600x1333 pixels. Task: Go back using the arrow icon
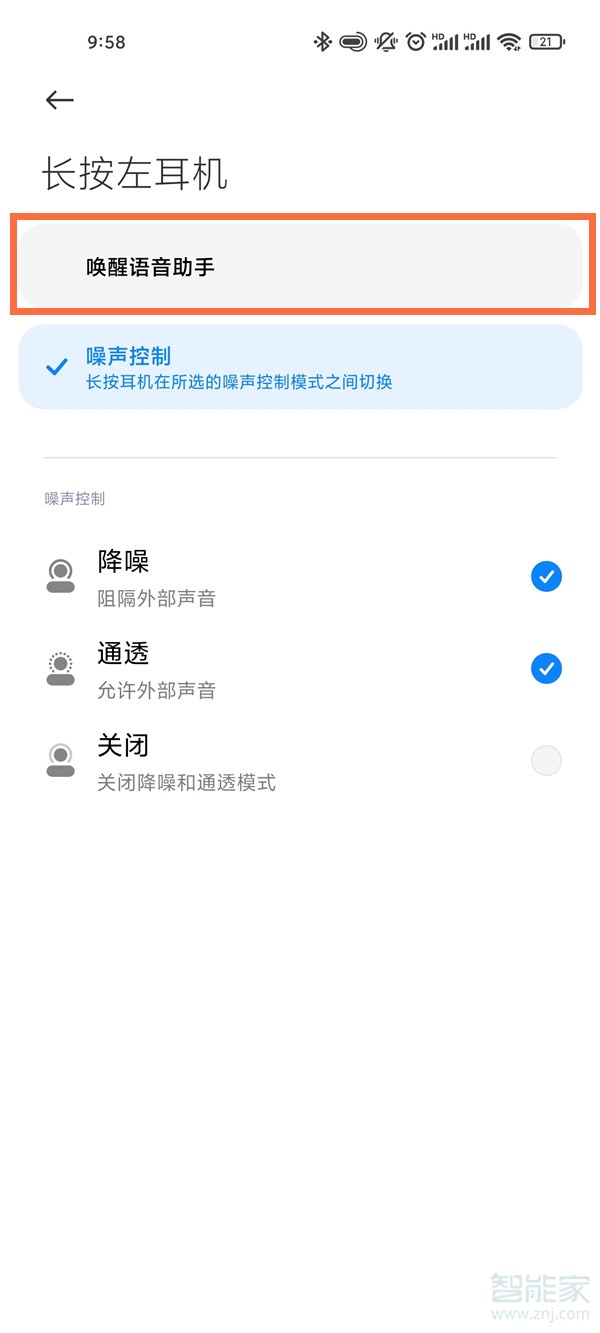(60, 100)
